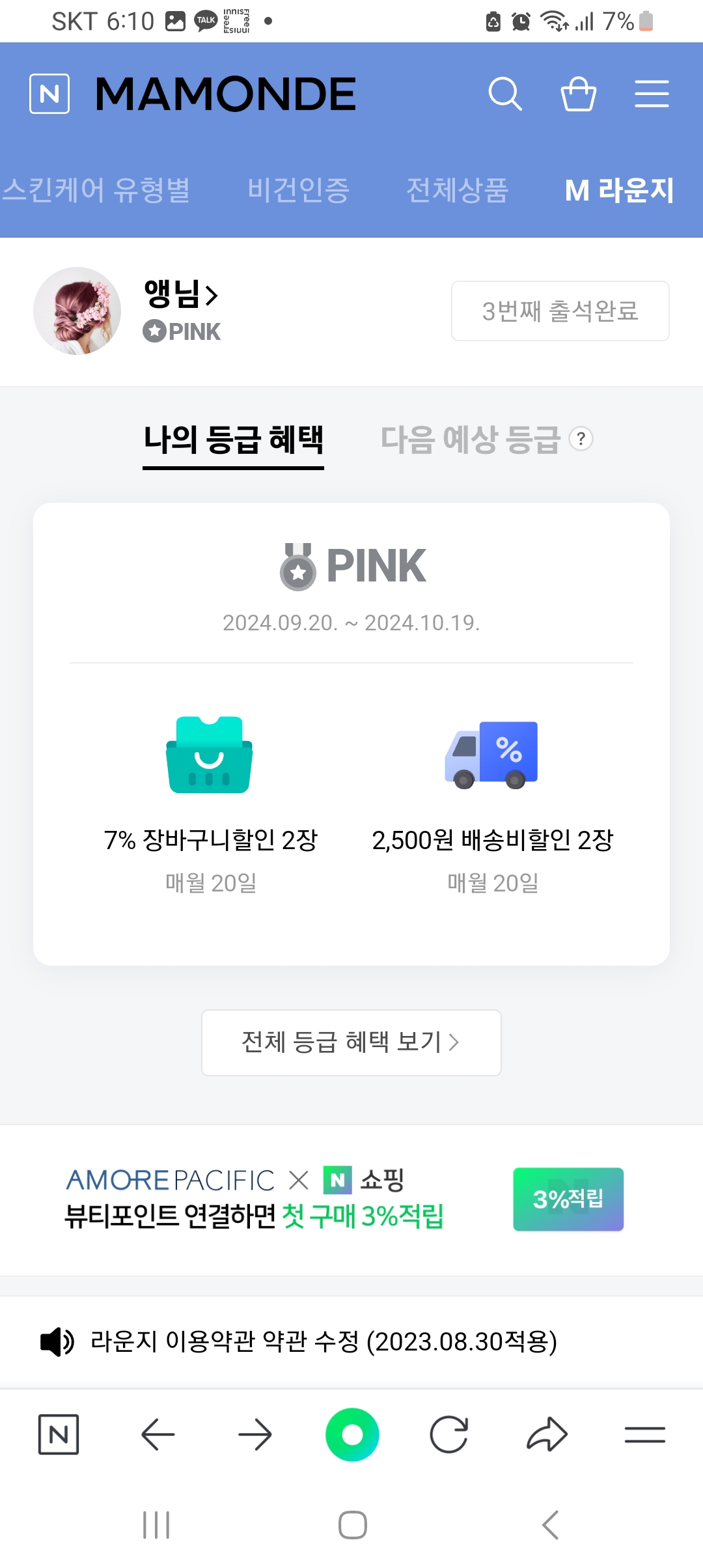Screen dimensions: 703x1568
Task: Switch to 비건인증 tab
Action: coord(298,190)
